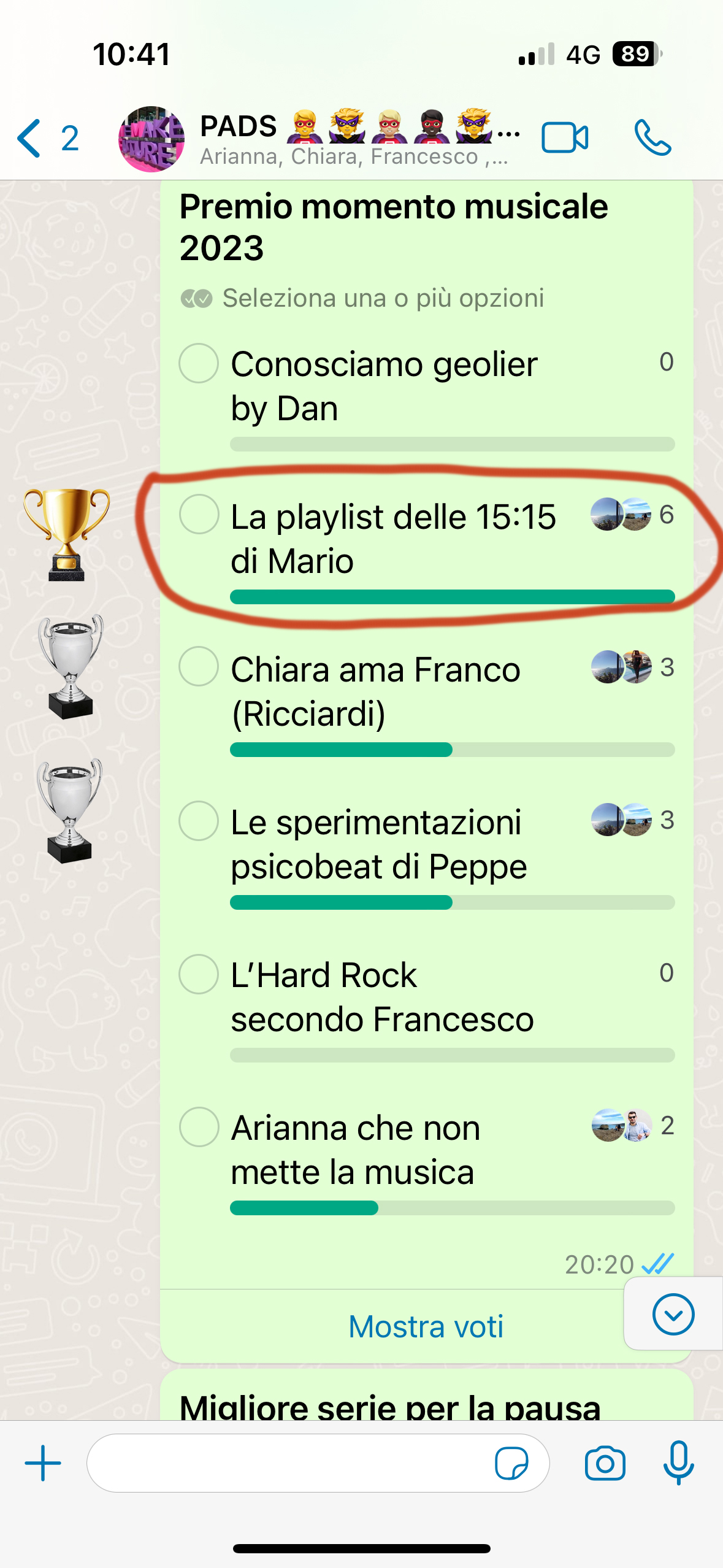Select Arianna che non mette la musica
This screenshot has width=723, height=1568.
[199, 1126]
